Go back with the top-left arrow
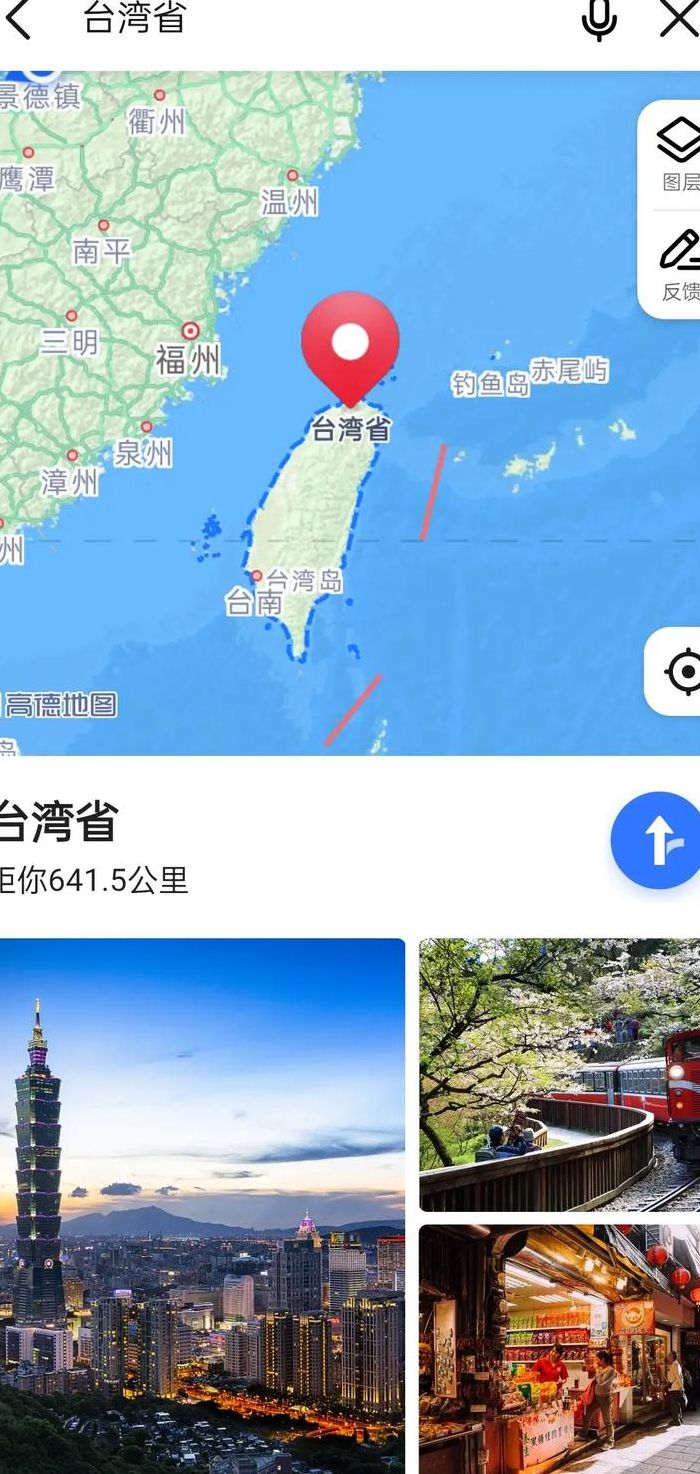This screenshot has width=700, height=1474. 18,18
